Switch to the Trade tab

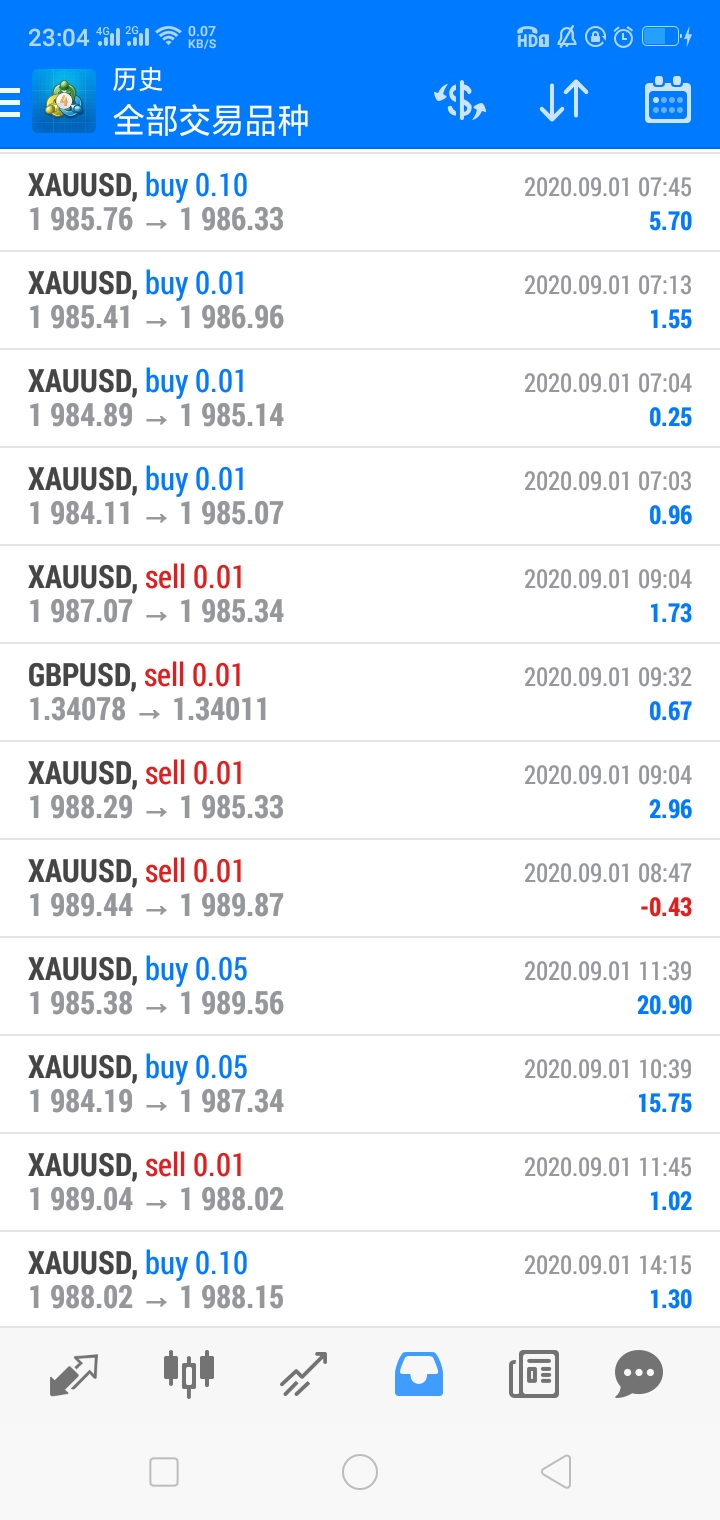coord(304,1374)
